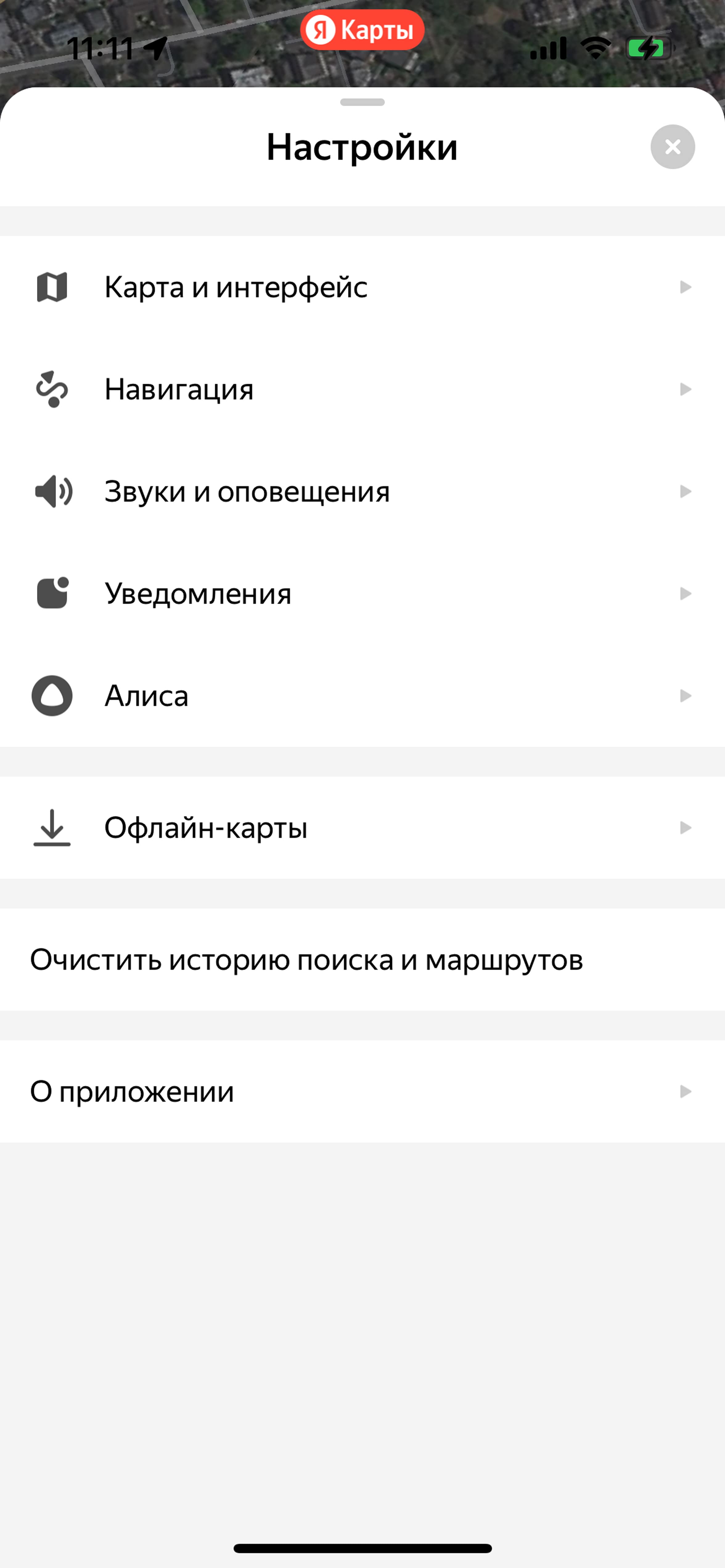Tap Очистить историю поиска и маршрутов
This screenshot has width=725, height=1568.
click(x=362, y=960)
